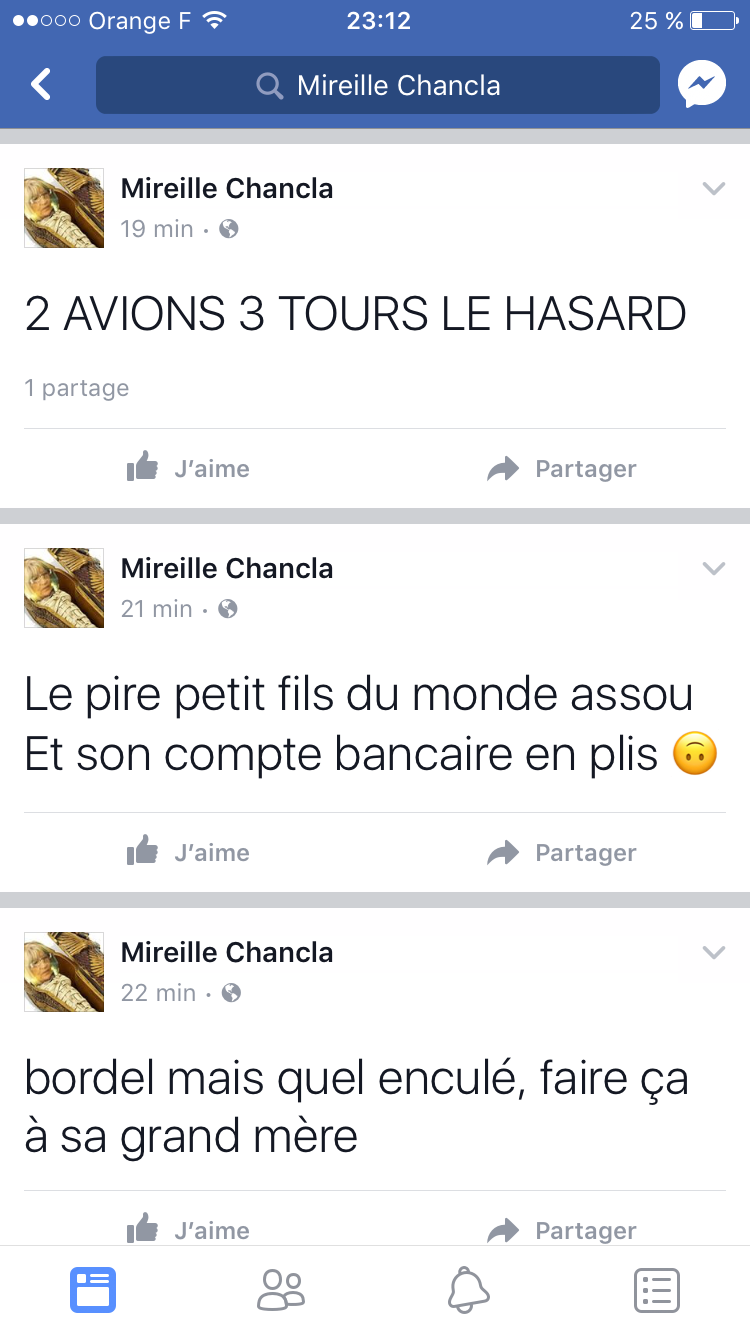Share the "bordel mais quel" post
Image resolution: width=750 pixels, height=1334 pixels.
click(562, 1230)
